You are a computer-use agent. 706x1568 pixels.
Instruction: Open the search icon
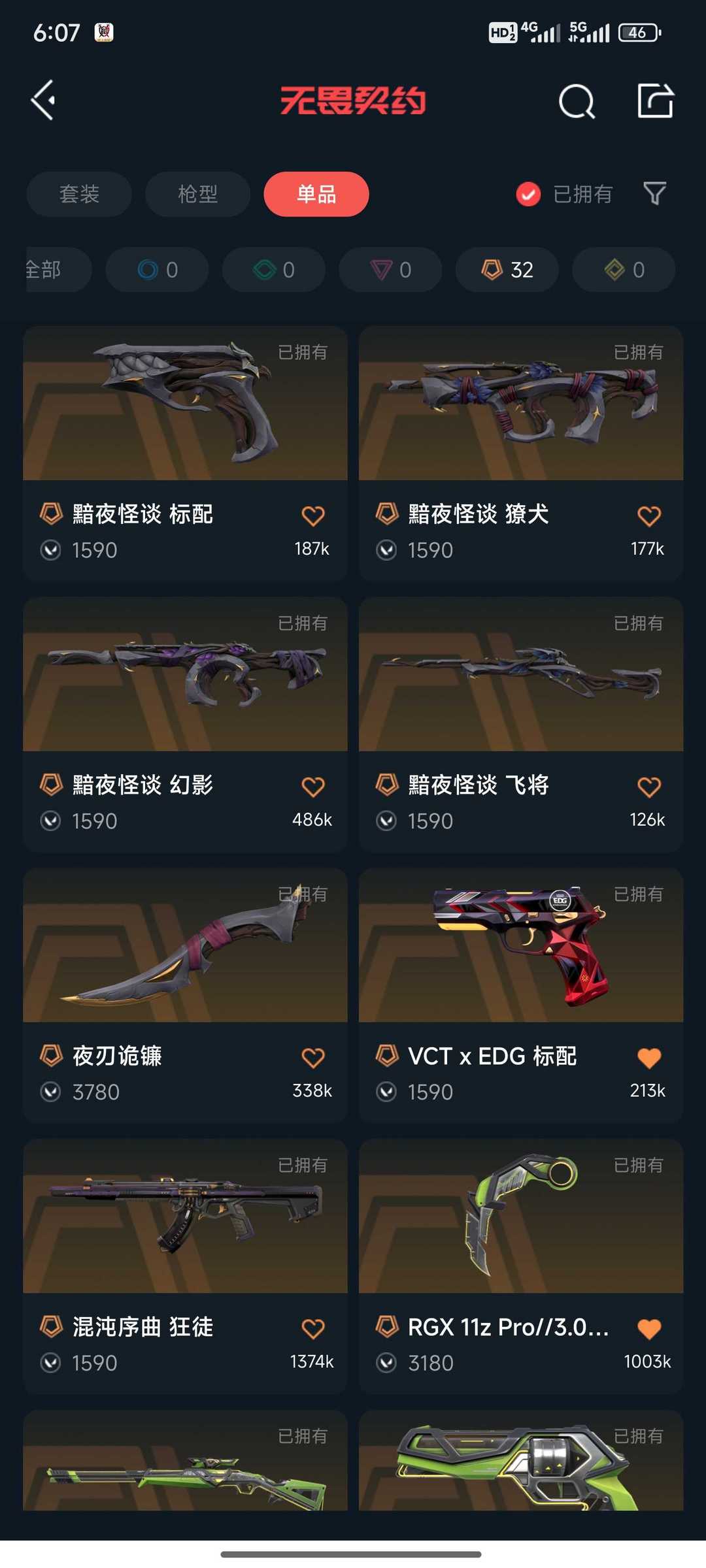tap(577, 101)
